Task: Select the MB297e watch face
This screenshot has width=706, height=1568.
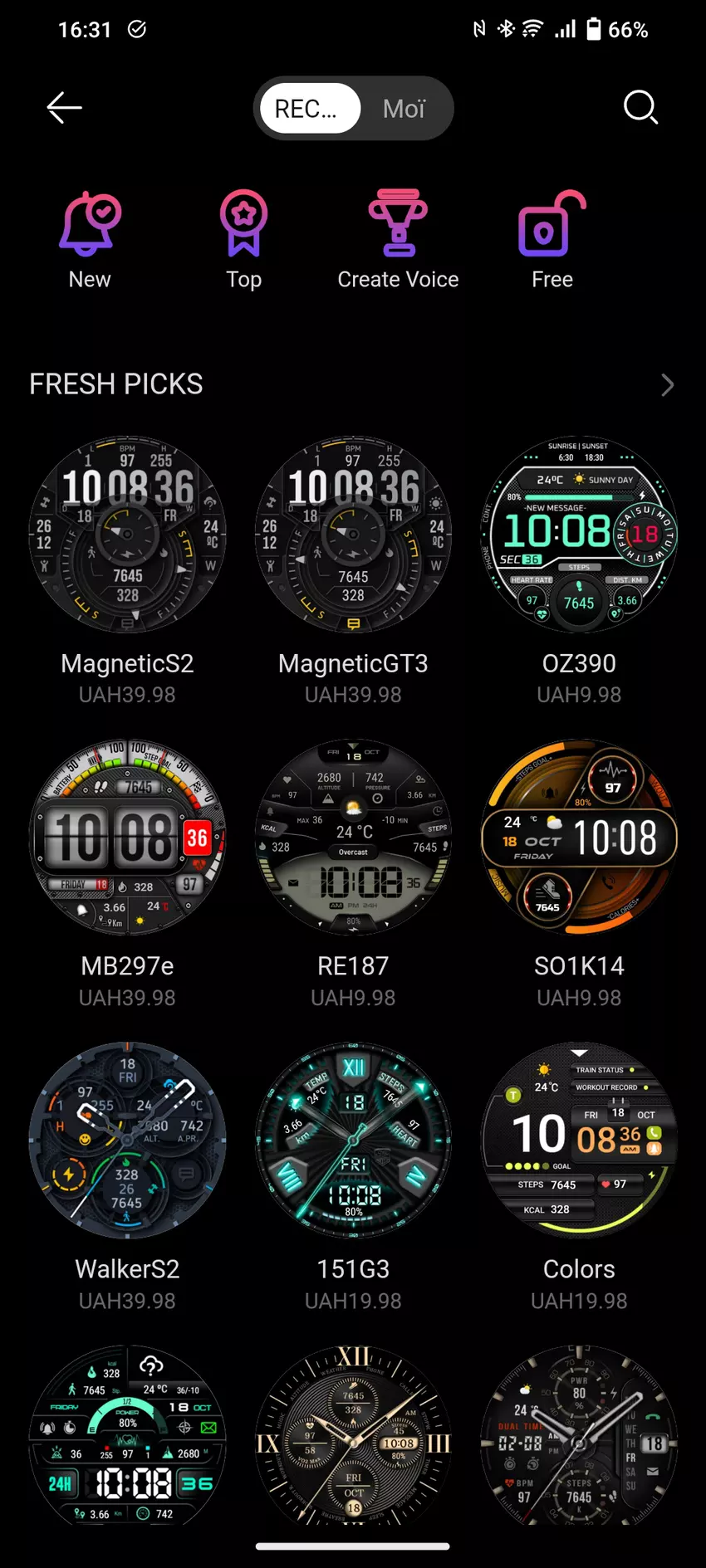Action: point(127,837)
